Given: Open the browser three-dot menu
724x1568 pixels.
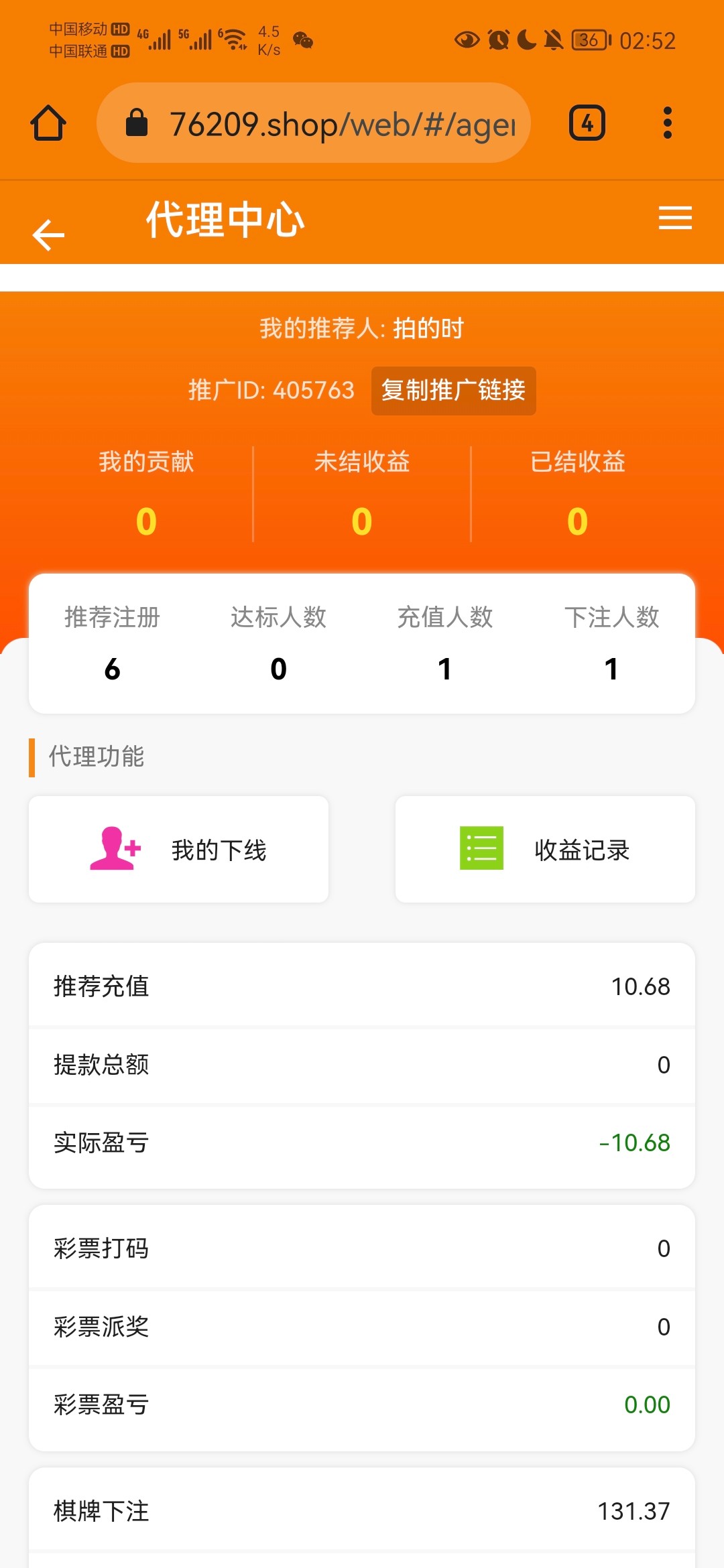Looking at the screenshot, I should pyautogui.click(x=667, y=123).
